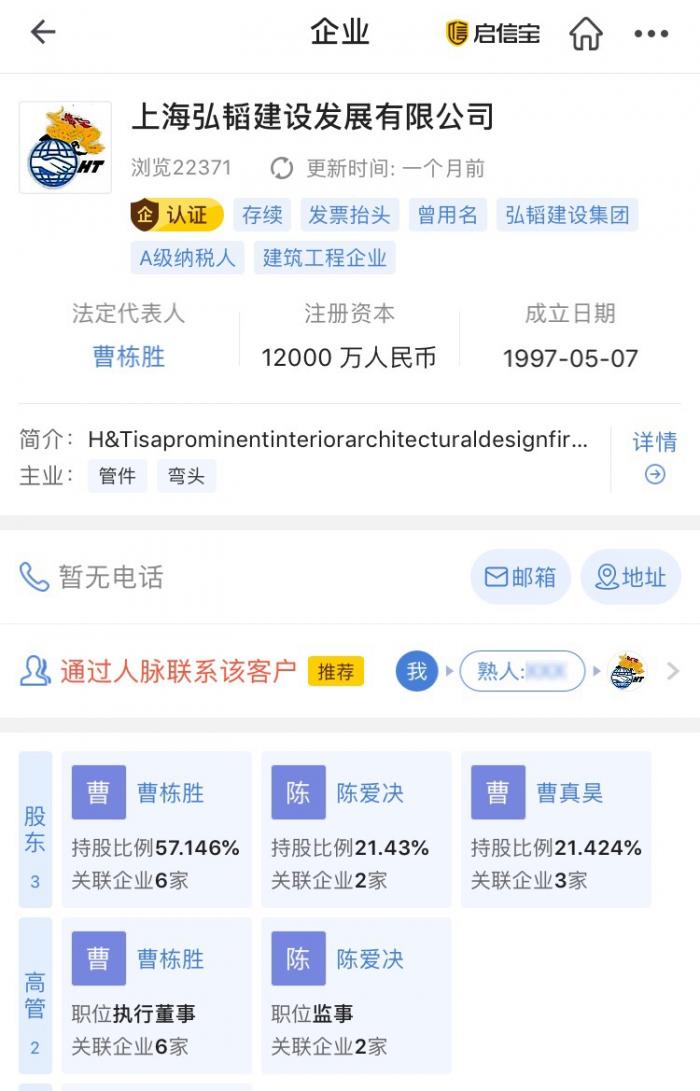This screenshot has width=700, height=1091.
Task: Open executive card 曹栋胜 执行董事
Action: click(156, 995)
